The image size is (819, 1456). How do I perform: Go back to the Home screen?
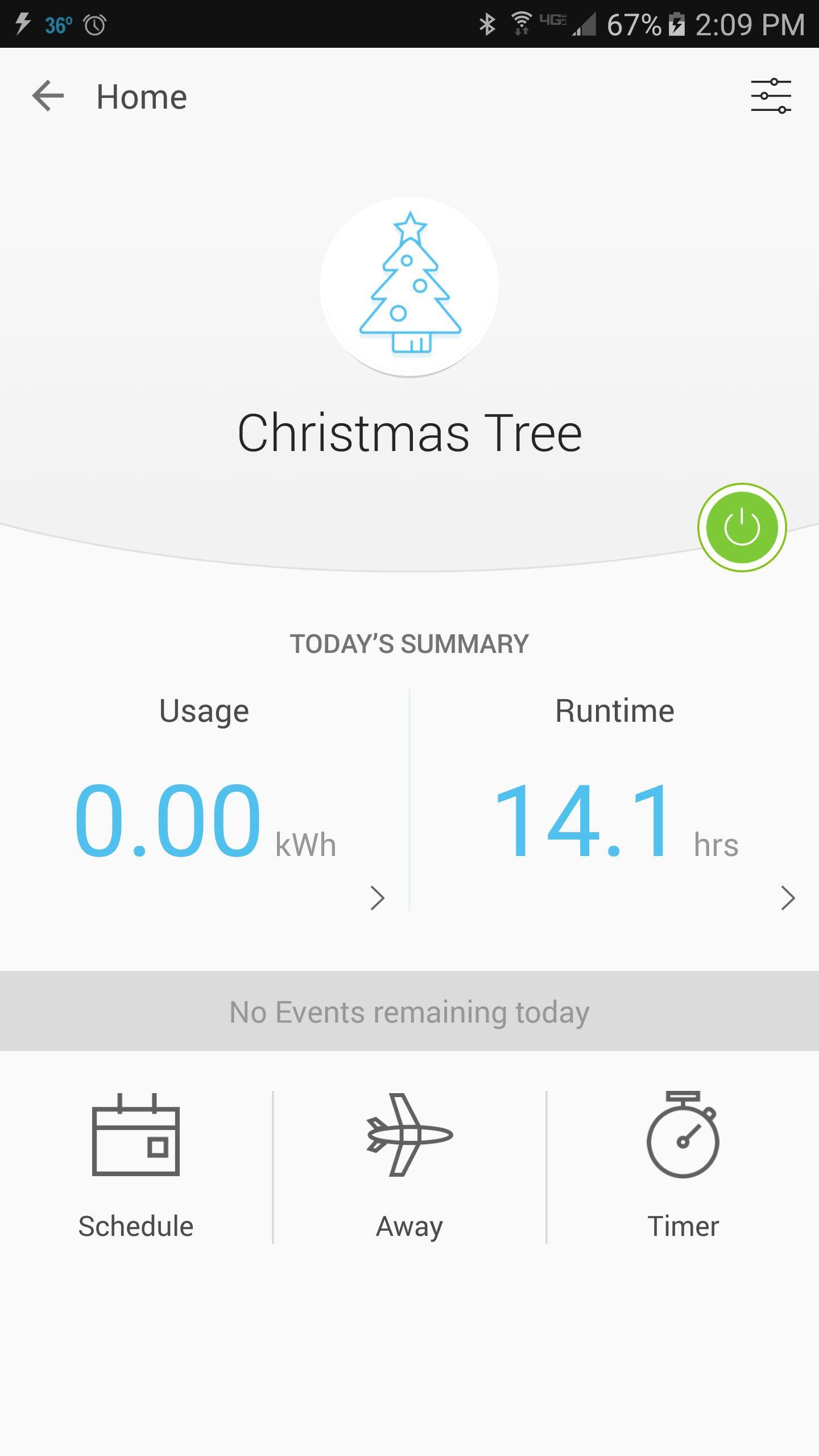pos(48,96)
